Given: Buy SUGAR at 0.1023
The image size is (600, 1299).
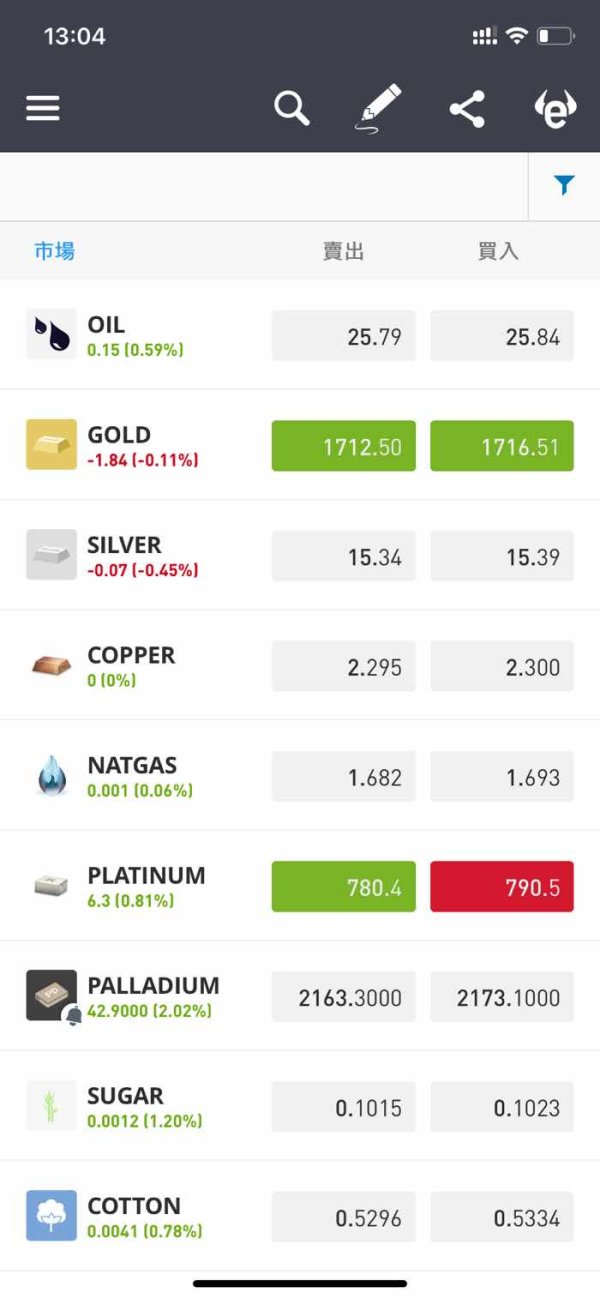Looking at the screenshot, I should pos(502,1107).
